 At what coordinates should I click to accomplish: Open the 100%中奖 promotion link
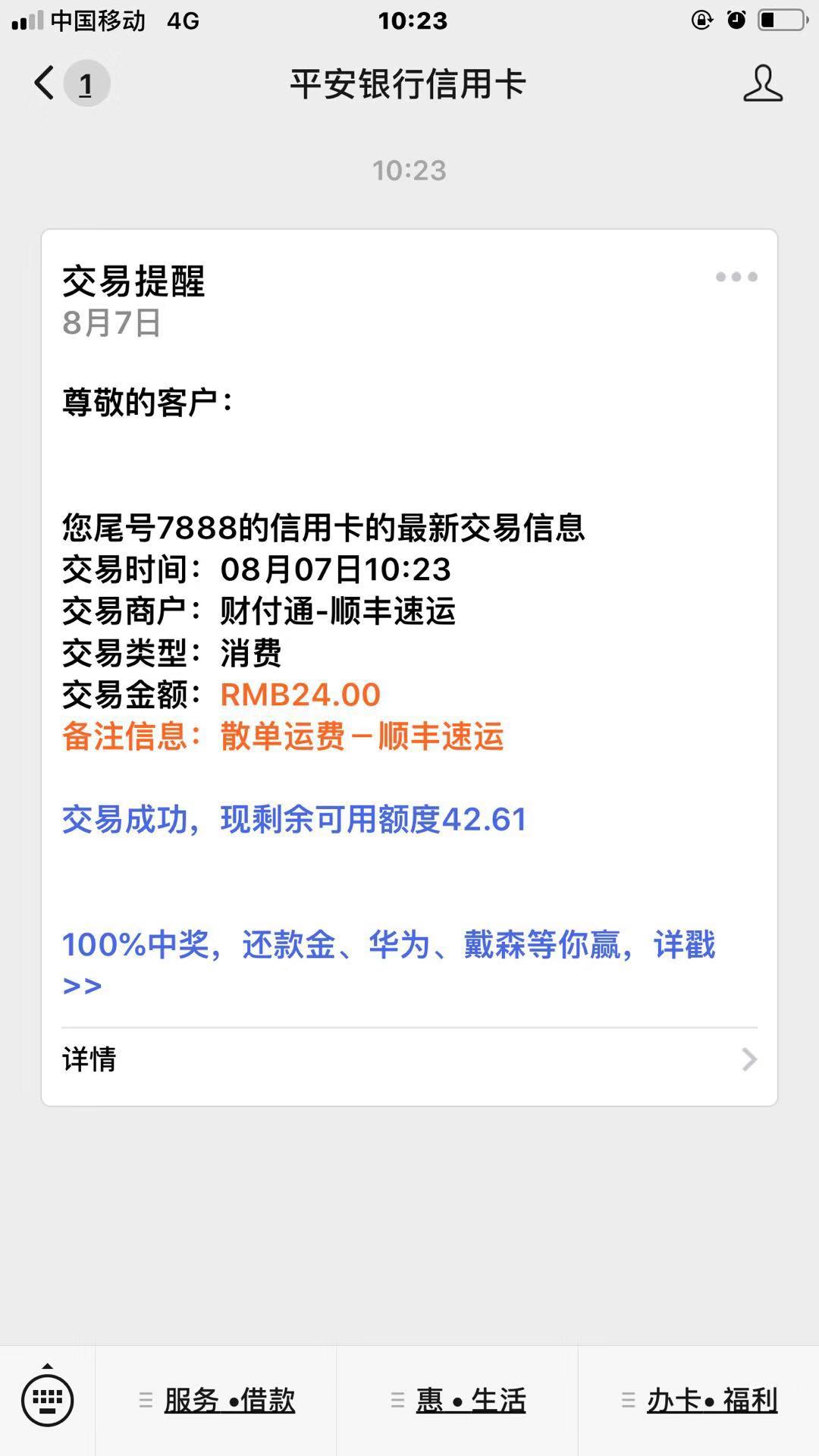[x=388, y=946]
